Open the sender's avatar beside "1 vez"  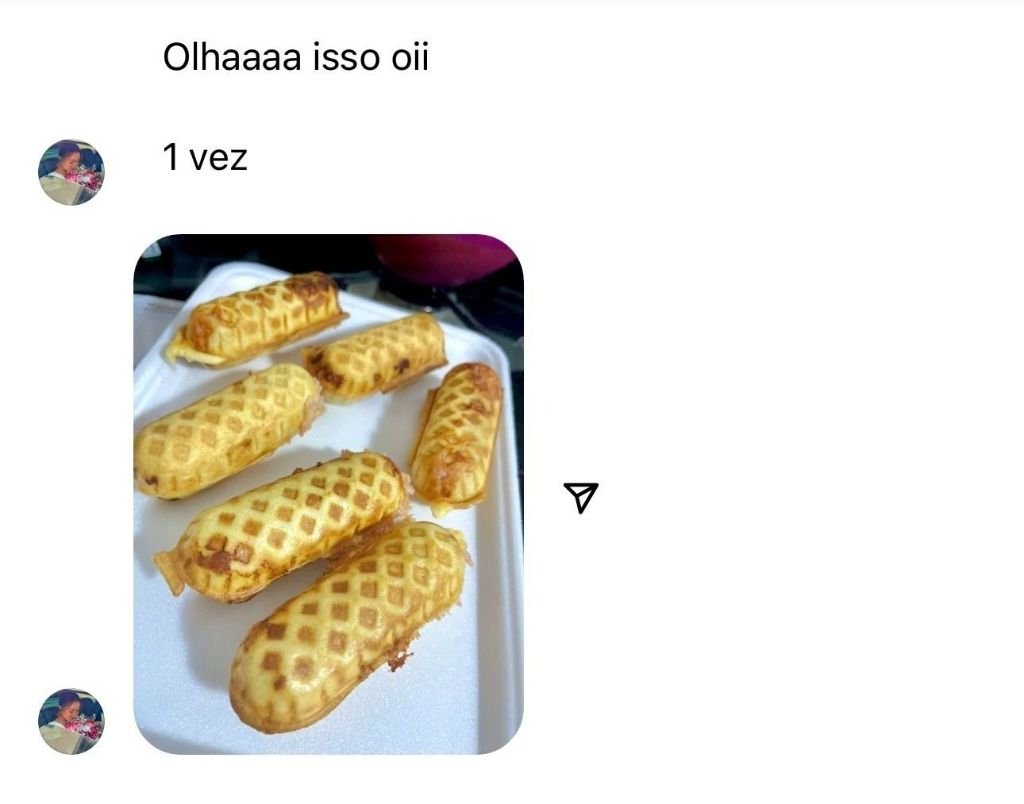coord(71,172)
